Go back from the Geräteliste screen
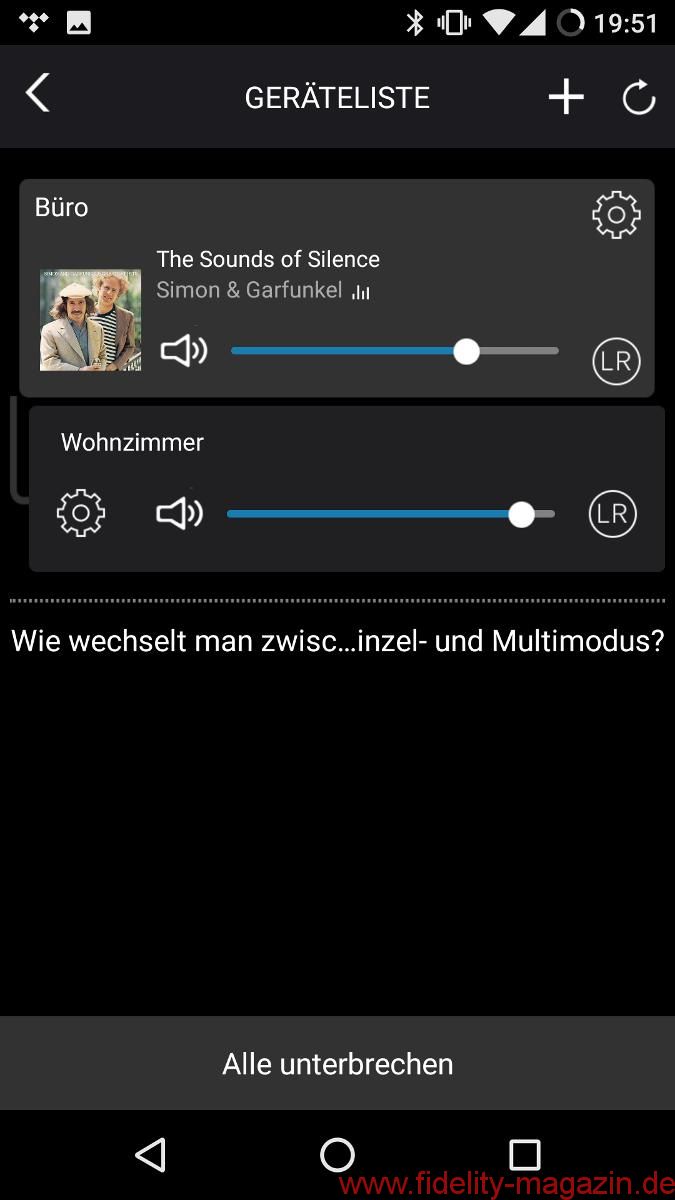The image size is (675, 1200). 38,94
